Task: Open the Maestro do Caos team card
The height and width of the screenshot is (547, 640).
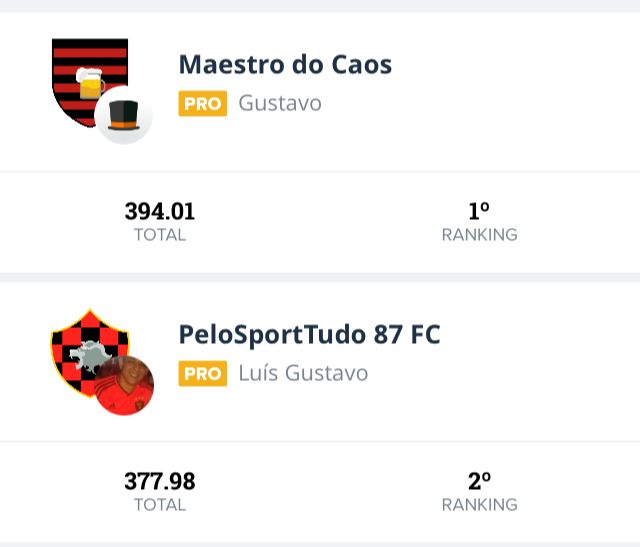Action: click(285, 66)
